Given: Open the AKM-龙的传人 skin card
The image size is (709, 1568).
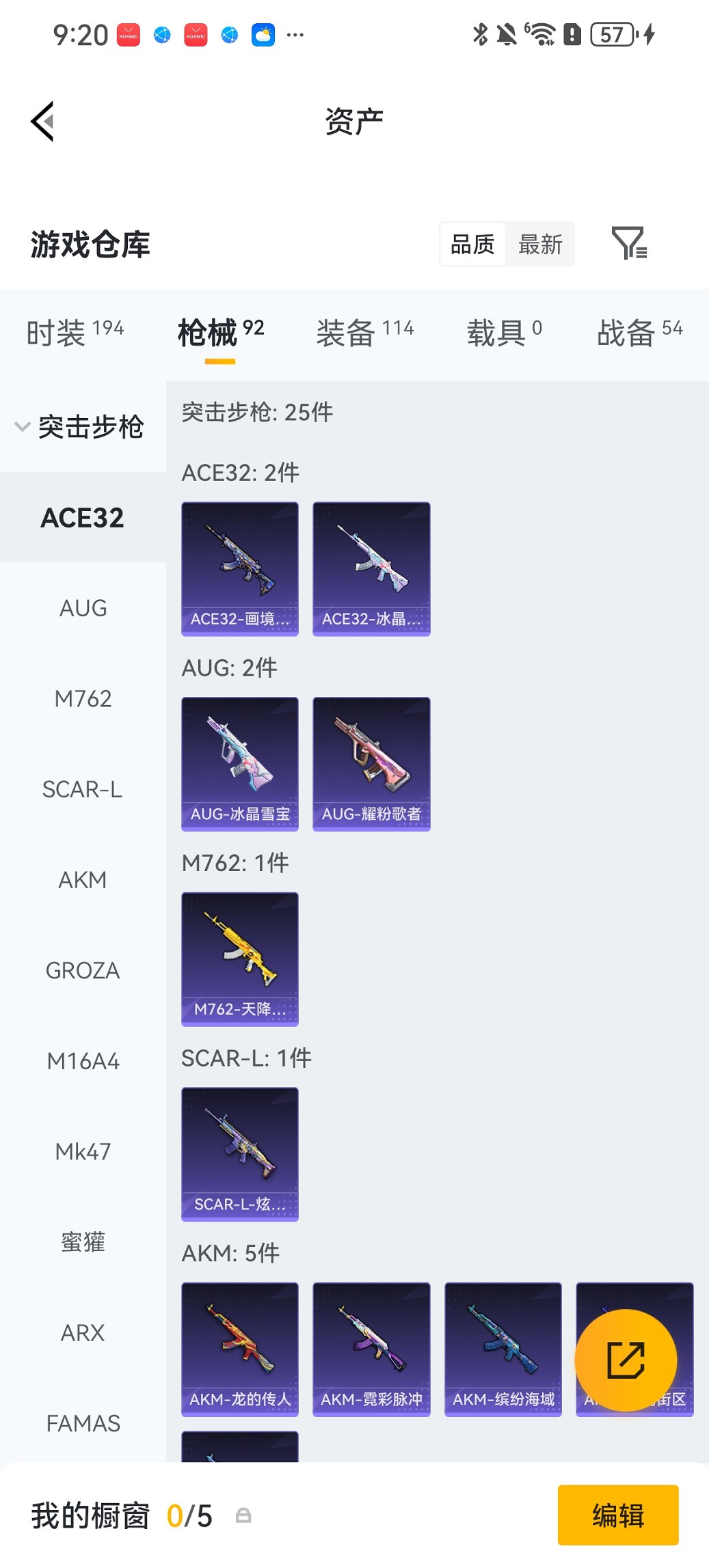Looking at the screenshot, I should pos(240,1349).
